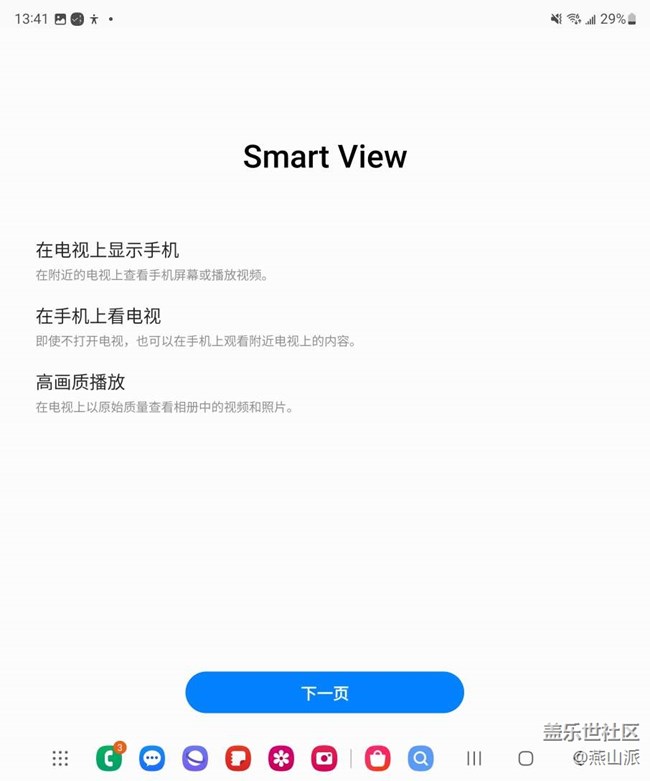The height and width of the screenshot is (781, 650).
Task: Launch the red Flipboard app icon
Action: (238, 758)
